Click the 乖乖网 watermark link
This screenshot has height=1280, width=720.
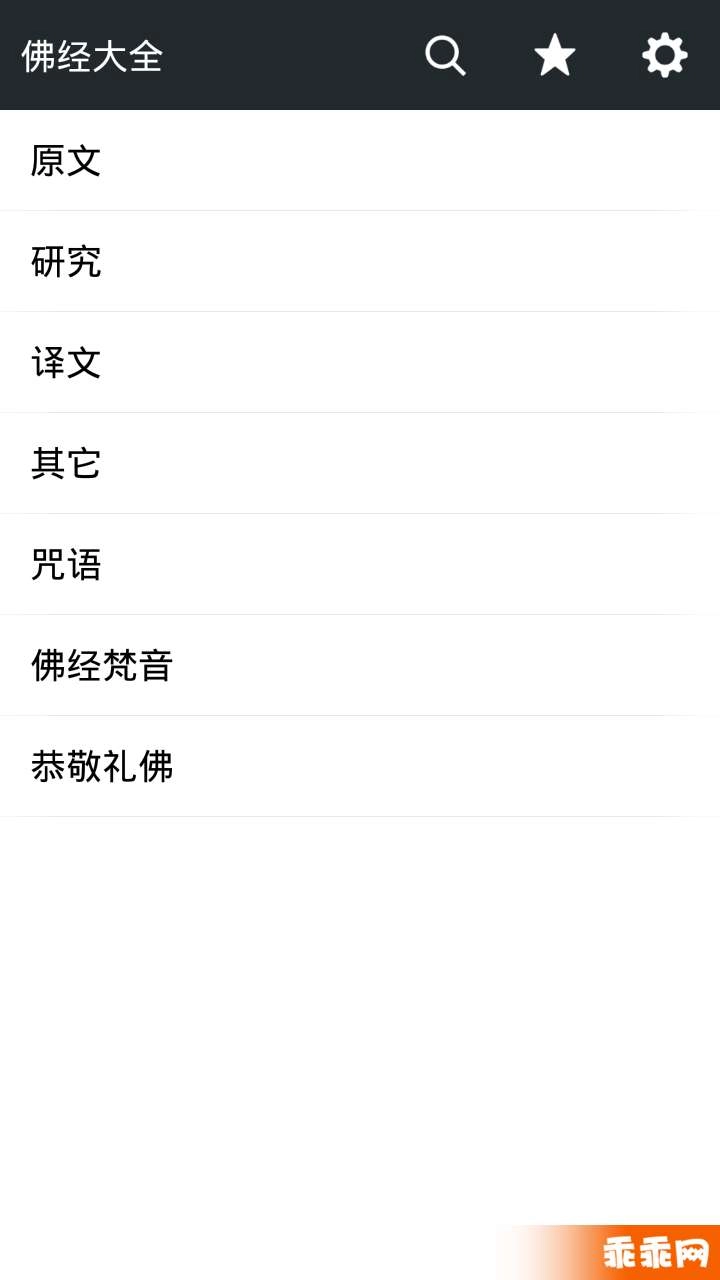(x=655, y=1254)
